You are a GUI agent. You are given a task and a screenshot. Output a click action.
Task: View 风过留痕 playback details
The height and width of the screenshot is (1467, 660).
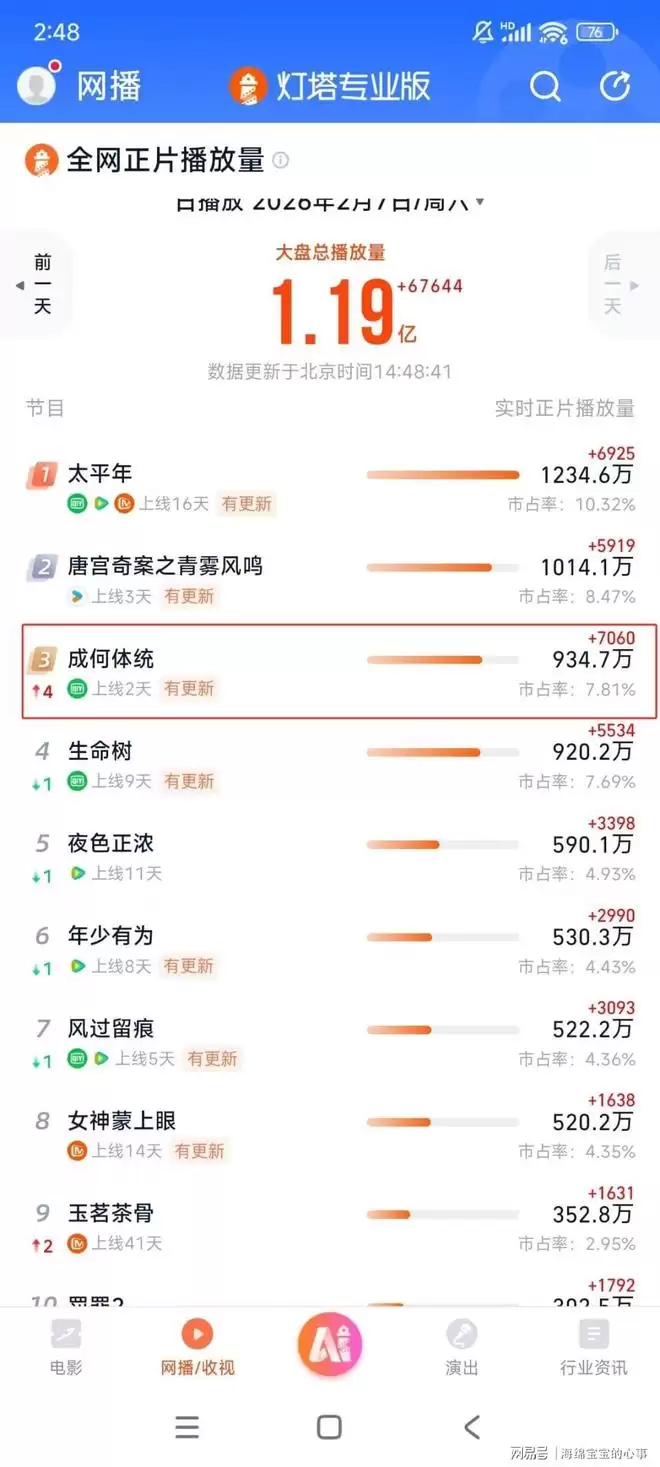[x=110, y=1029]
